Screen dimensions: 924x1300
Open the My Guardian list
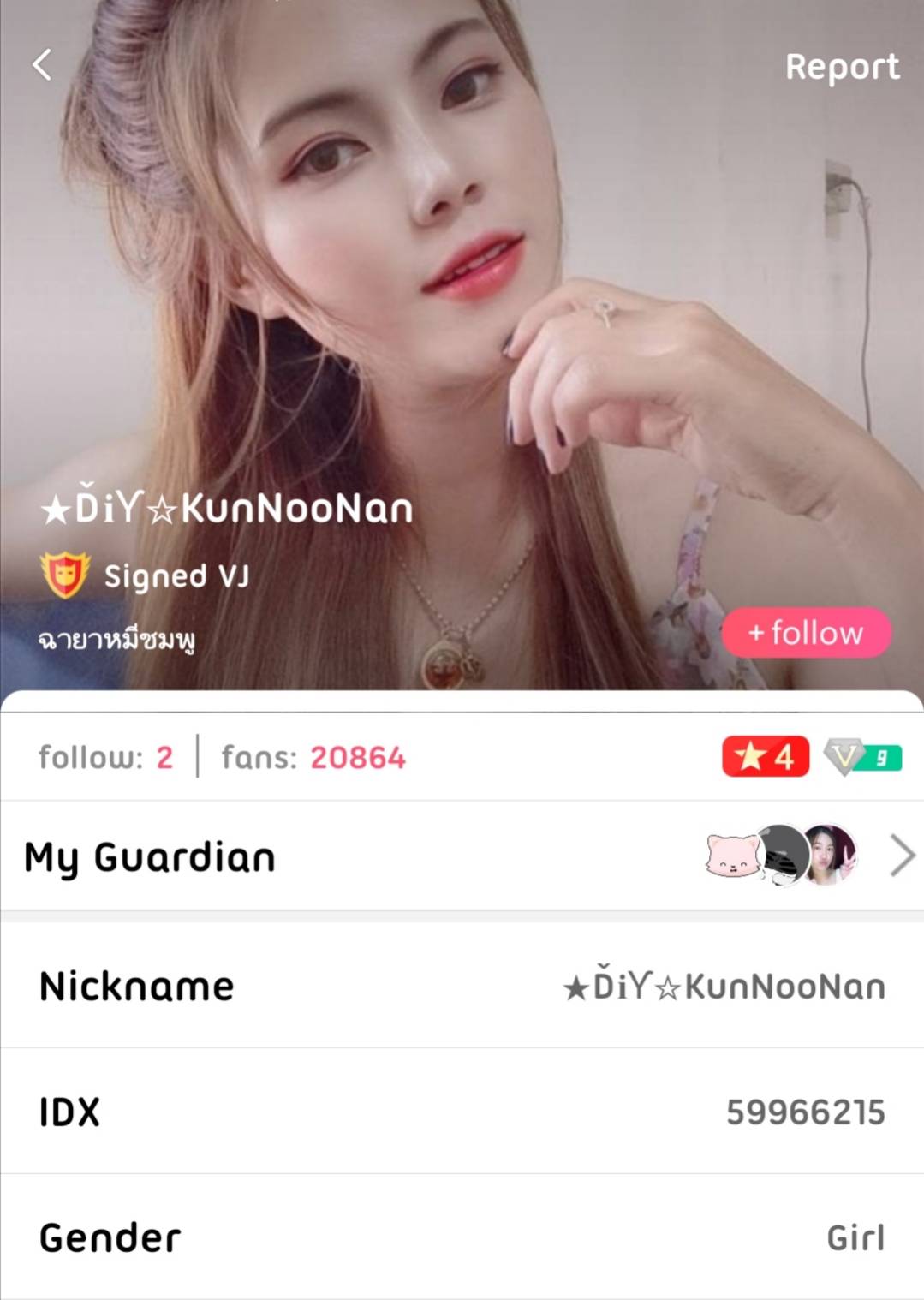tap(903, 856)
